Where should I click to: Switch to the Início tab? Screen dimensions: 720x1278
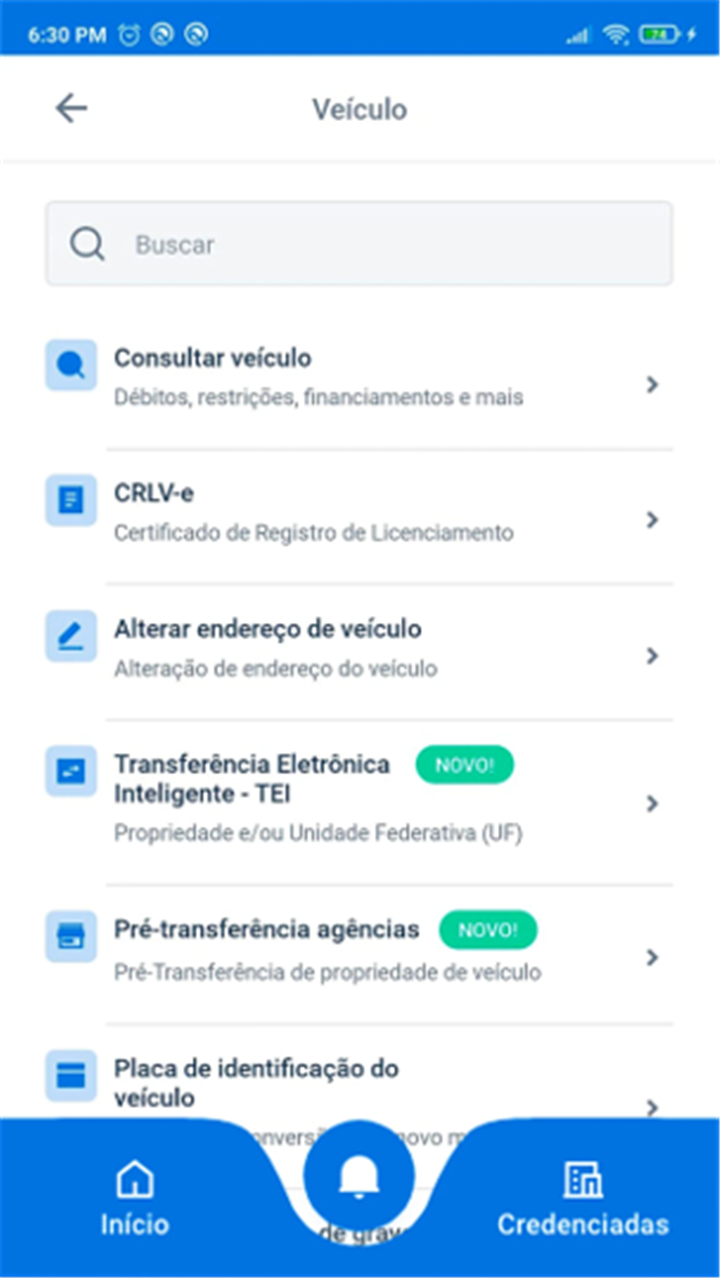click(x=135, y=1199)
